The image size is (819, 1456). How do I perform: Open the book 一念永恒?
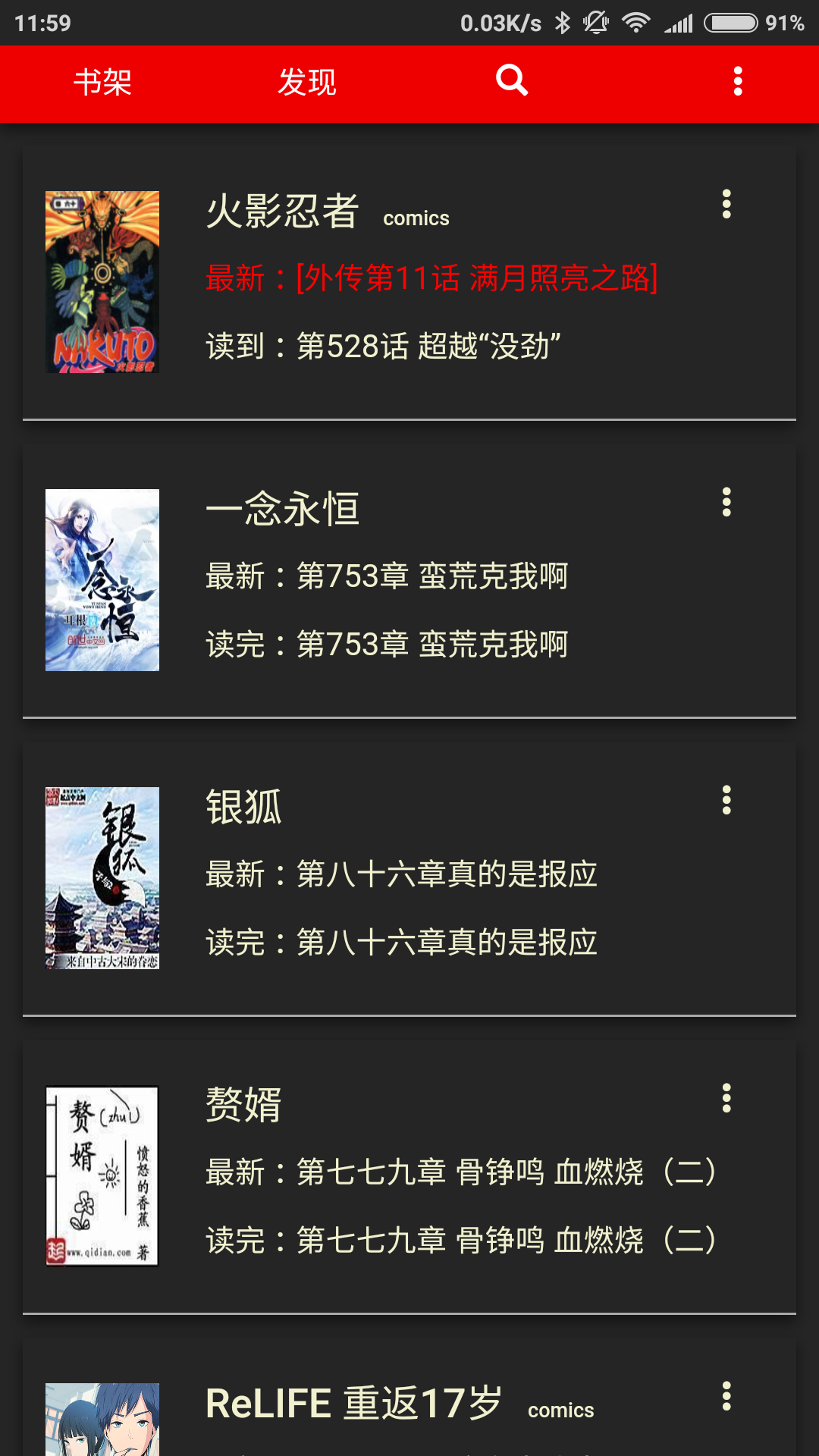[x=409, y=580]
